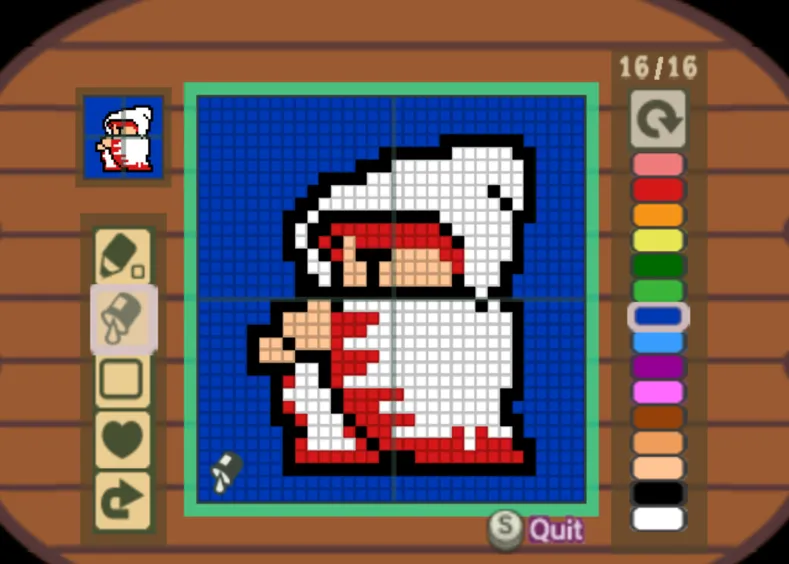The height and width of the screenshot is (564, 789).
Task: Pick the red color swatch
Action: point(658,190)
